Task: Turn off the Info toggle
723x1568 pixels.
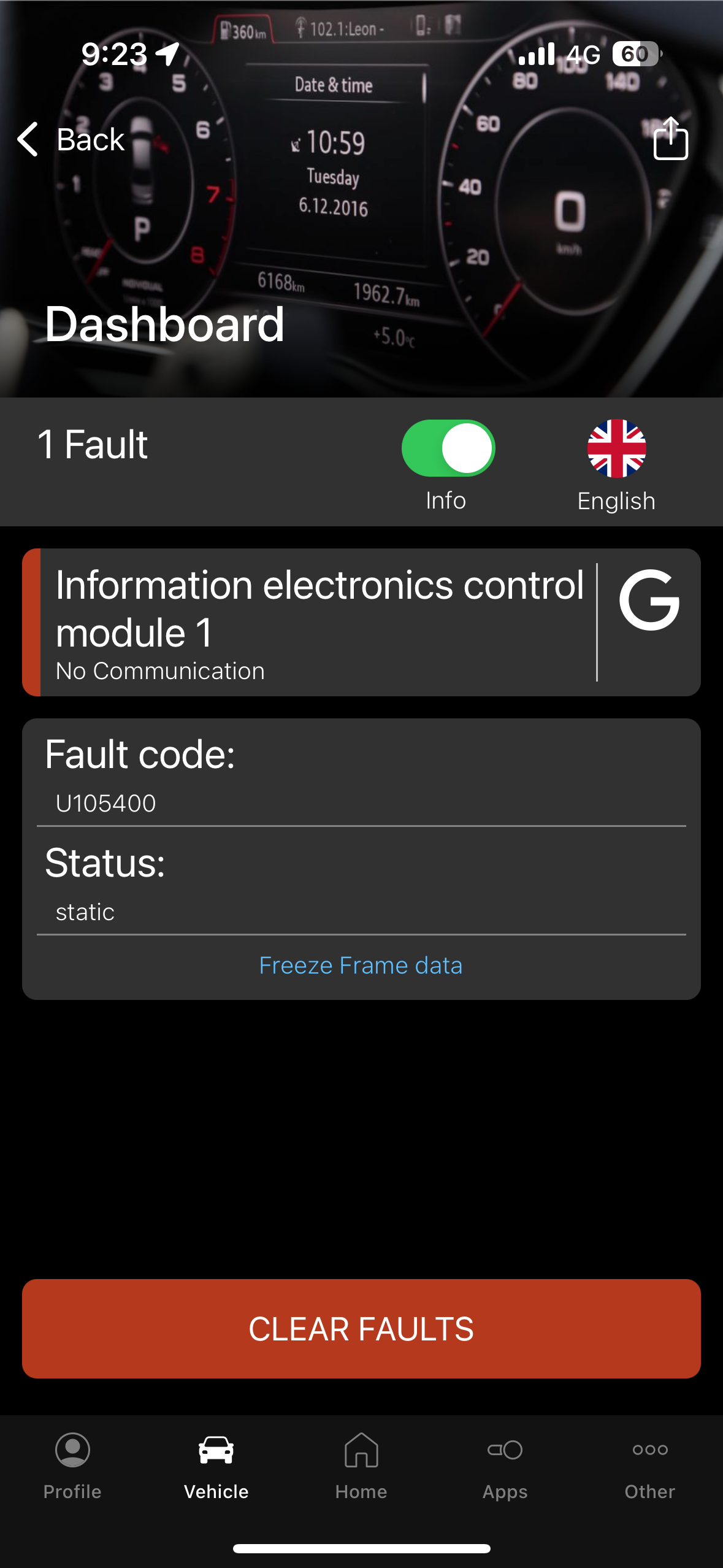Action: point(448,448)
